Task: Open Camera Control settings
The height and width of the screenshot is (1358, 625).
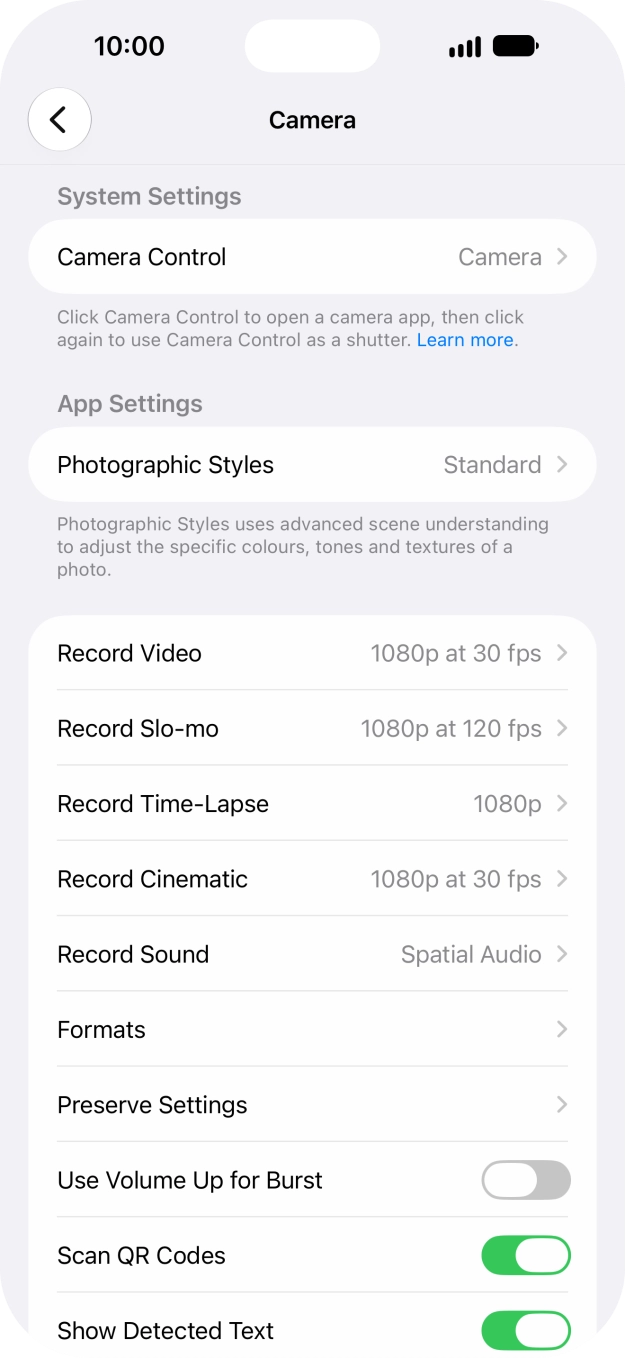Action: pyautogui.click(x=312, y=257)
